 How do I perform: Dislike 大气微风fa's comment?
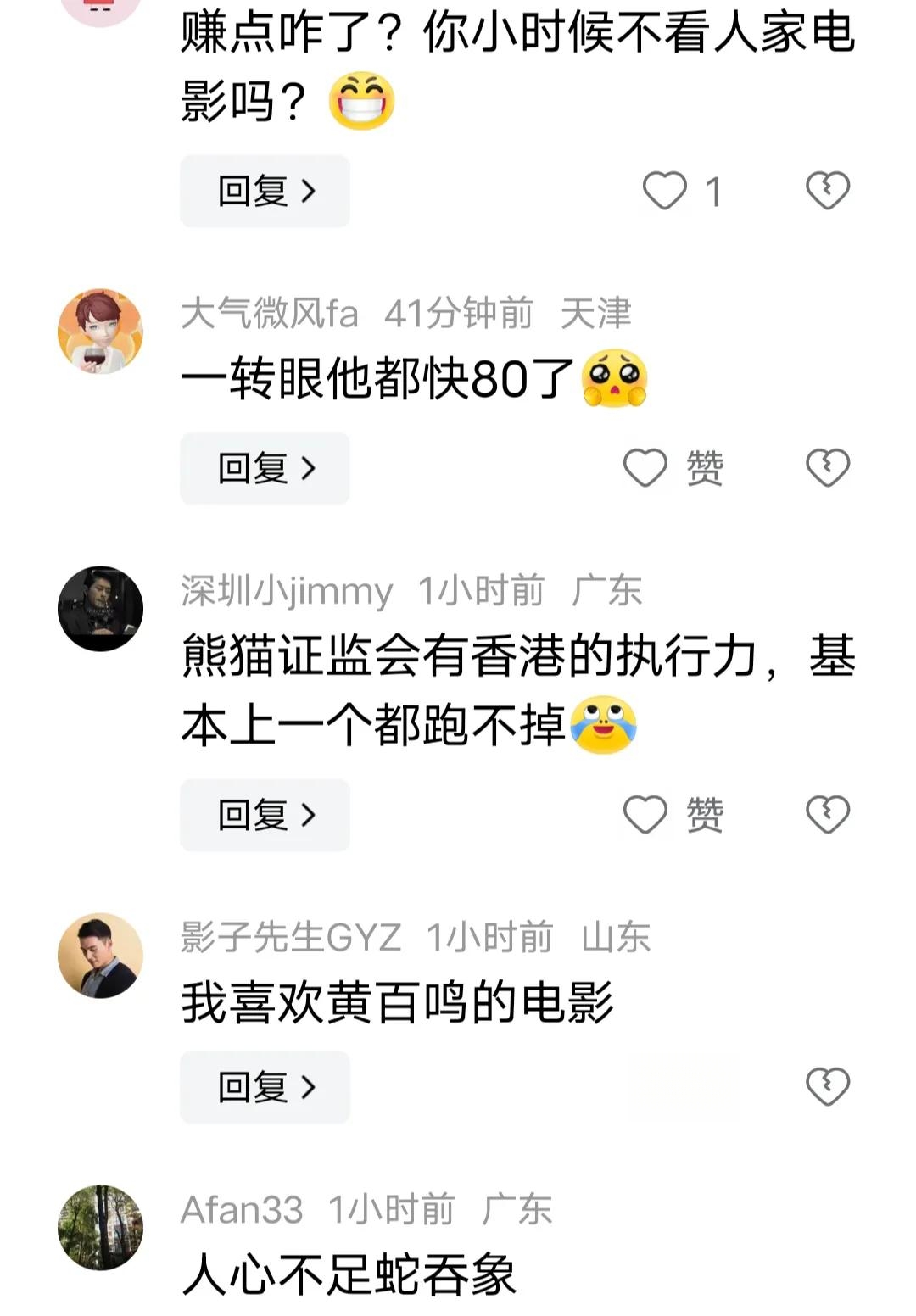click(827, 468)
